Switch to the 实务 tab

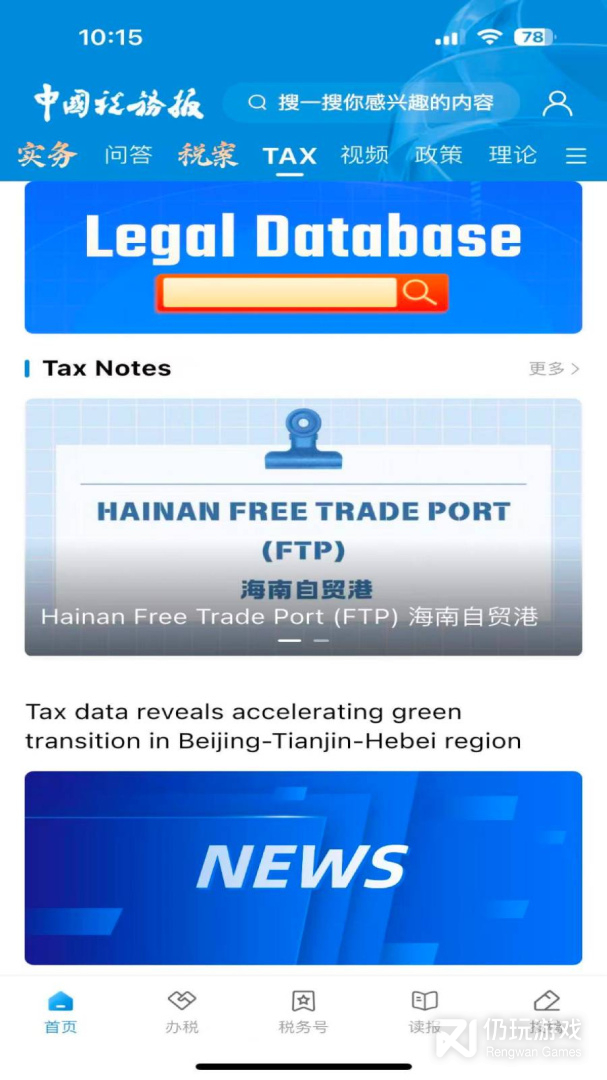(x=47, y=155)
